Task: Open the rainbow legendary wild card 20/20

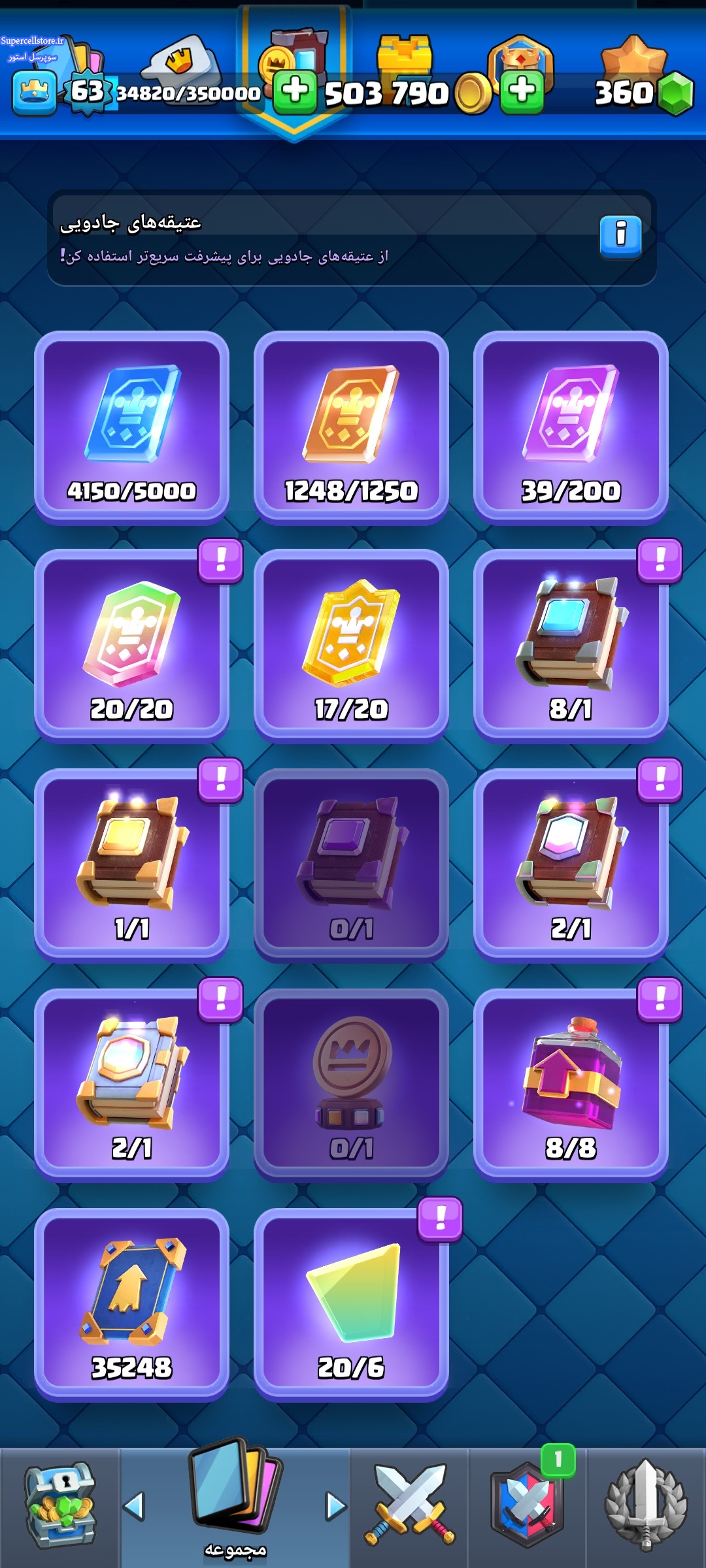Action: (x=131, y=645)
